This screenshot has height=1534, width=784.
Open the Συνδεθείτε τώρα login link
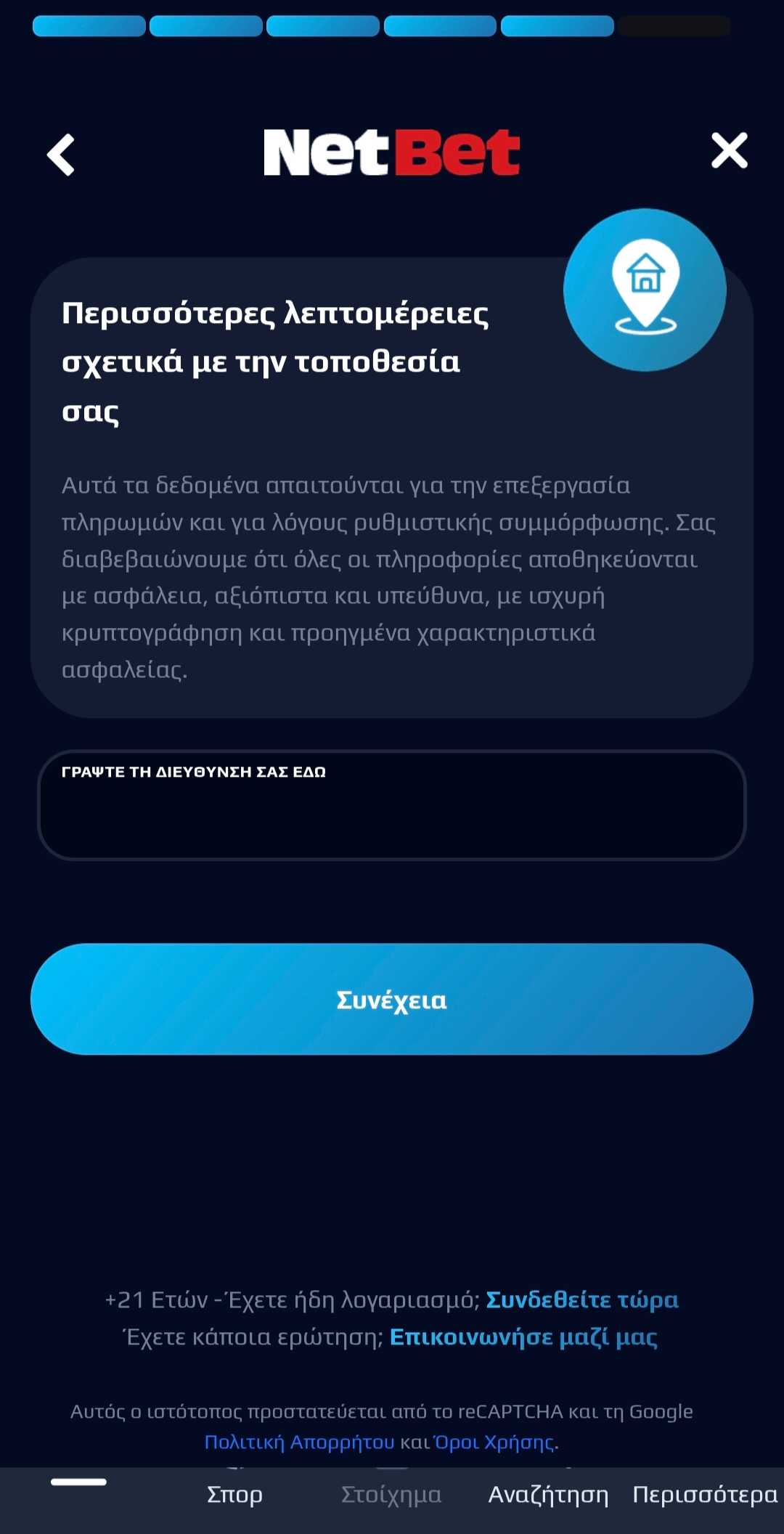coord(582,1300)
